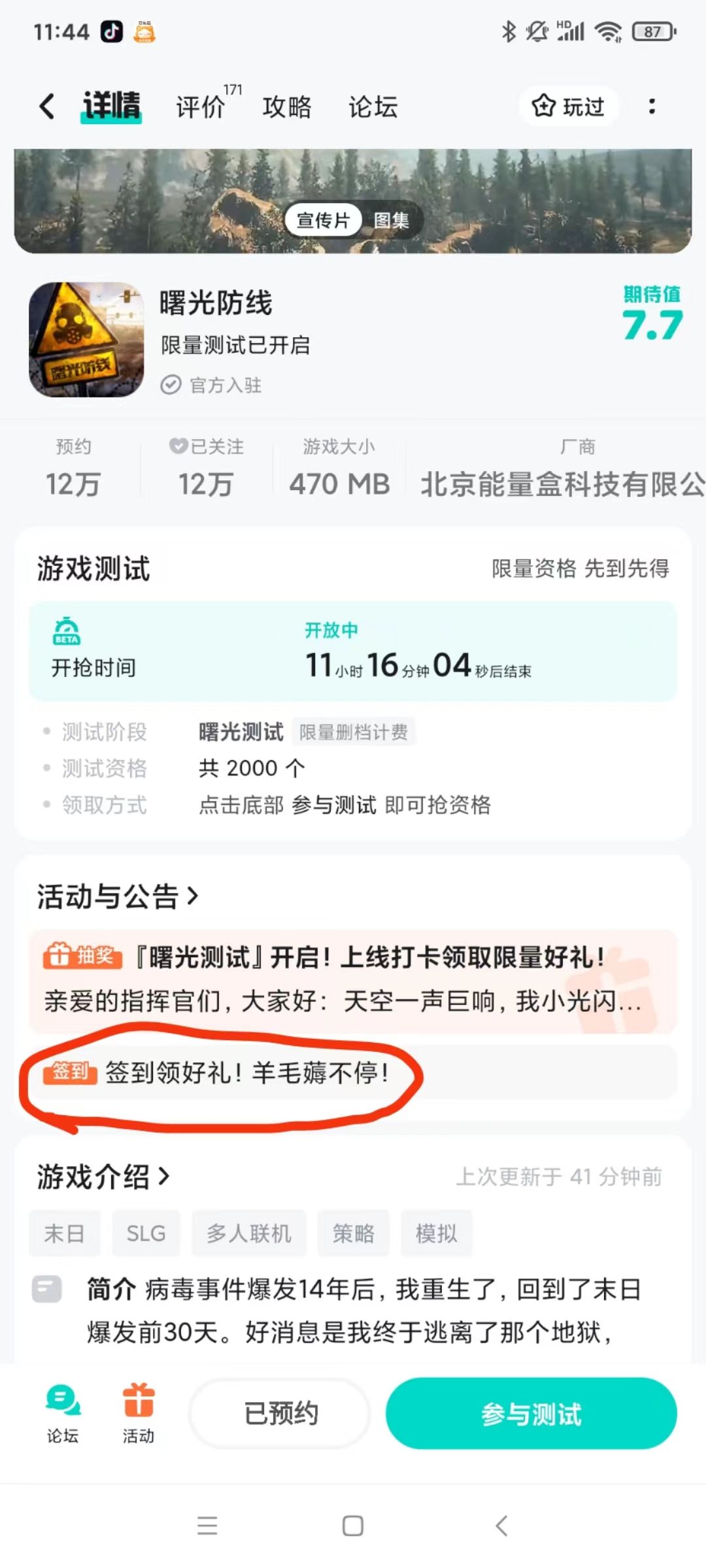Switch media view to 图集

coord(391,221)
